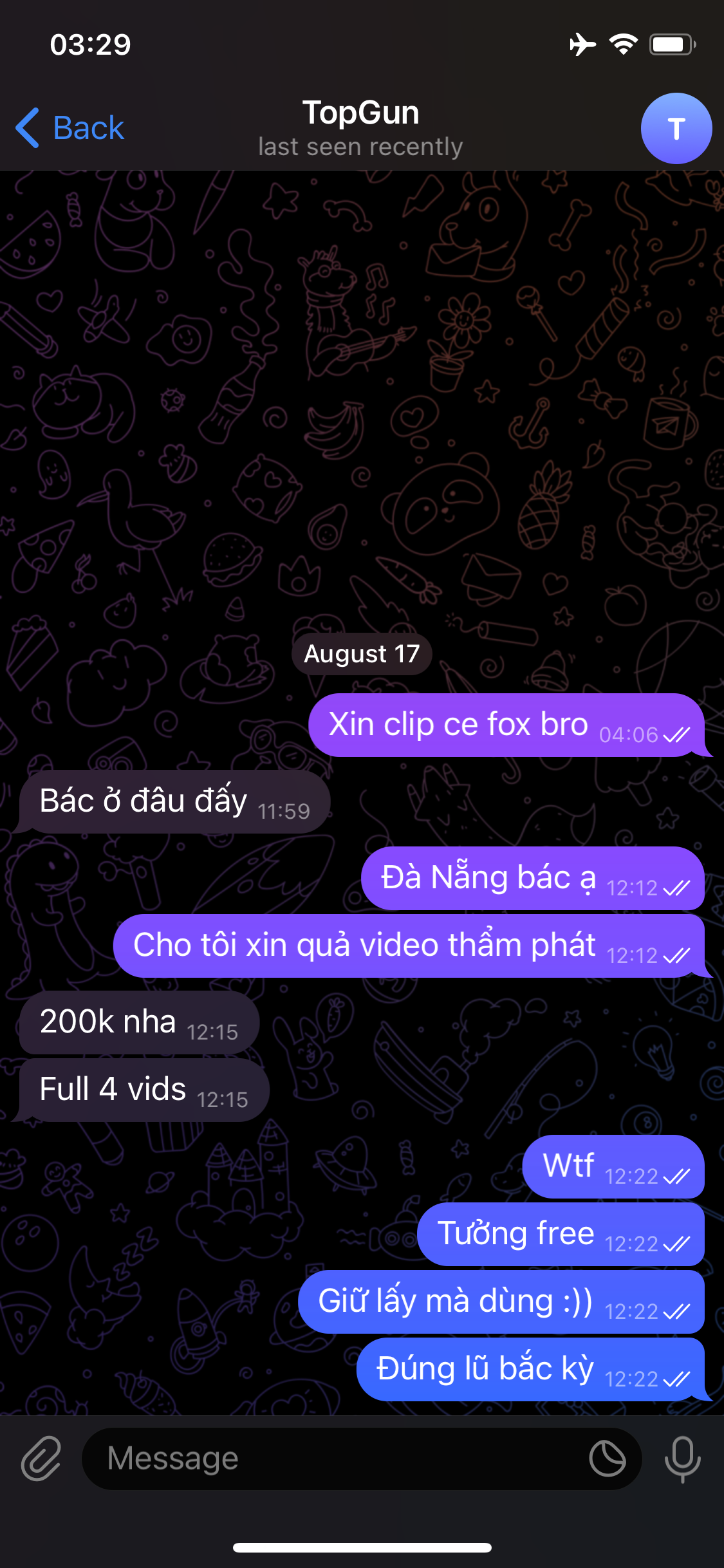Screen dimensions: 724x1568
Task: Open the sticker panel
Action: pos(607,1459)
